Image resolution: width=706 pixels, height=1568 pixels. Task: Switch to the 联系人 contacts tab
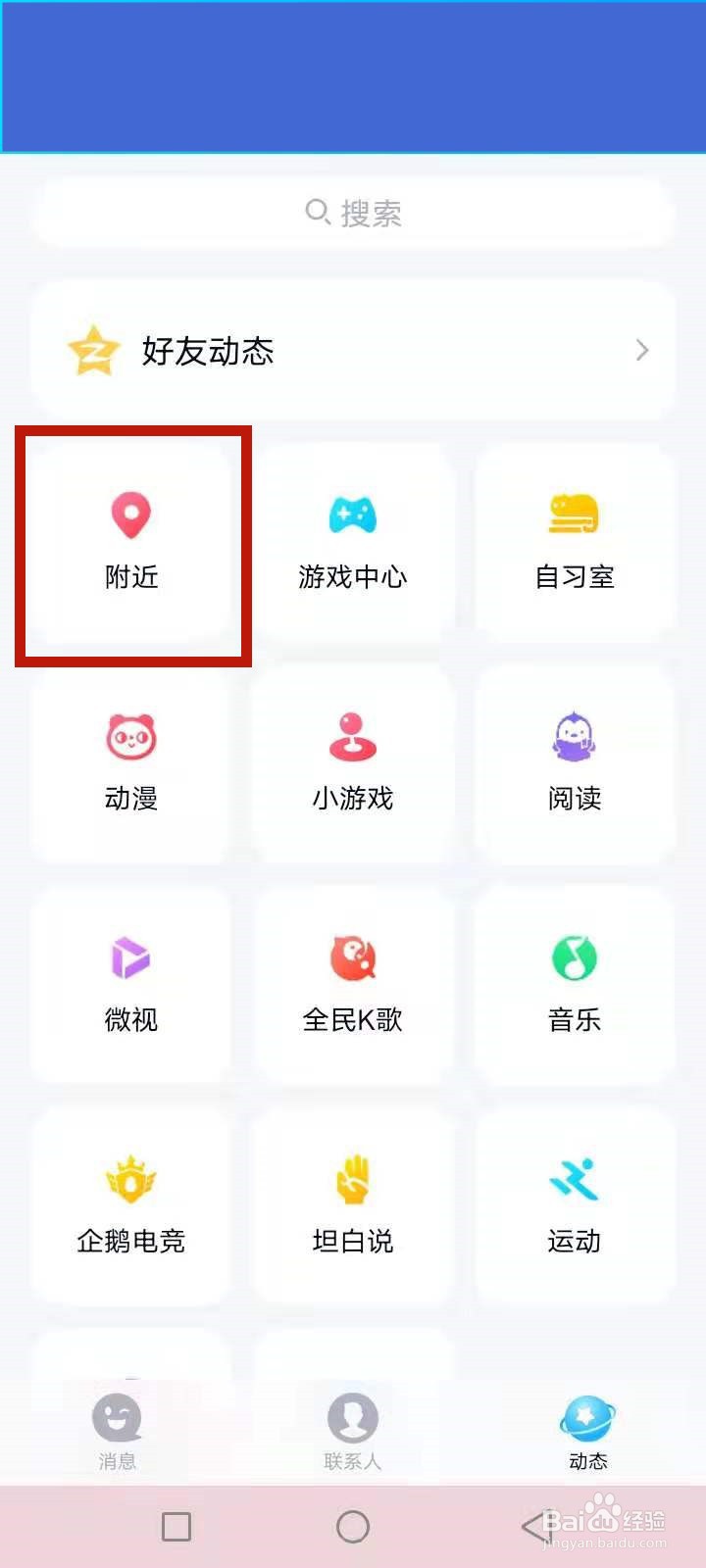tap(353, 1431)
